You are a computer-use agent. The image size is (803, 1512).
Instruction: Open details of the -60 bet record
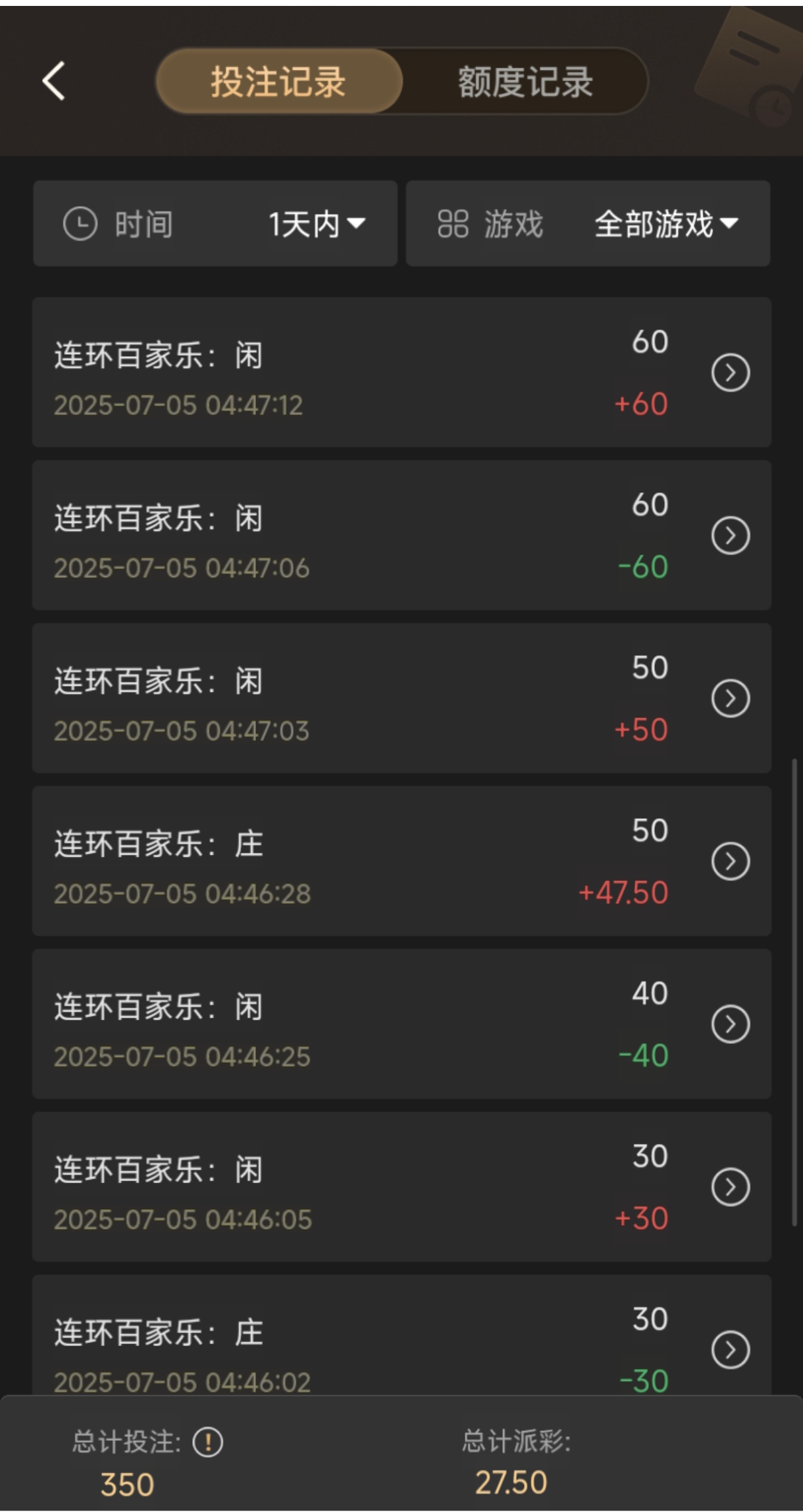729,534
